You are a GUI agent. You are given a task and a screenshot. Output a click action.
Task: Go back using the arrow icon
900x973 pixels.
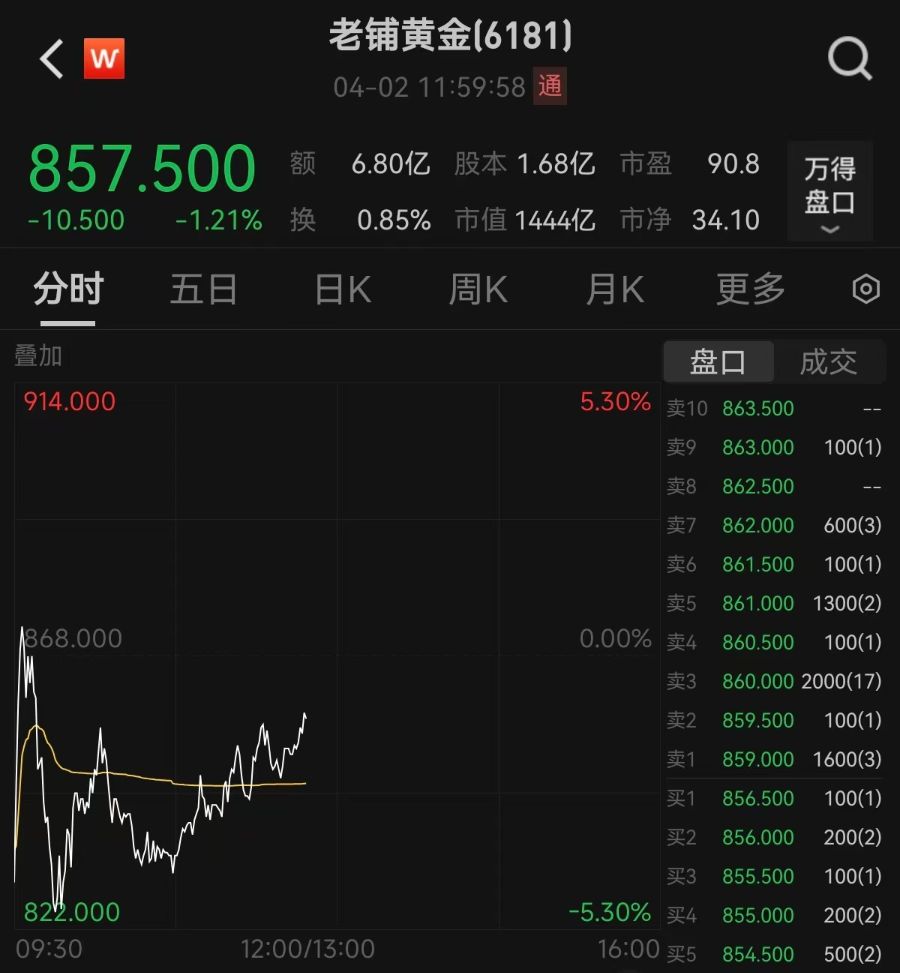click(51, 60)
